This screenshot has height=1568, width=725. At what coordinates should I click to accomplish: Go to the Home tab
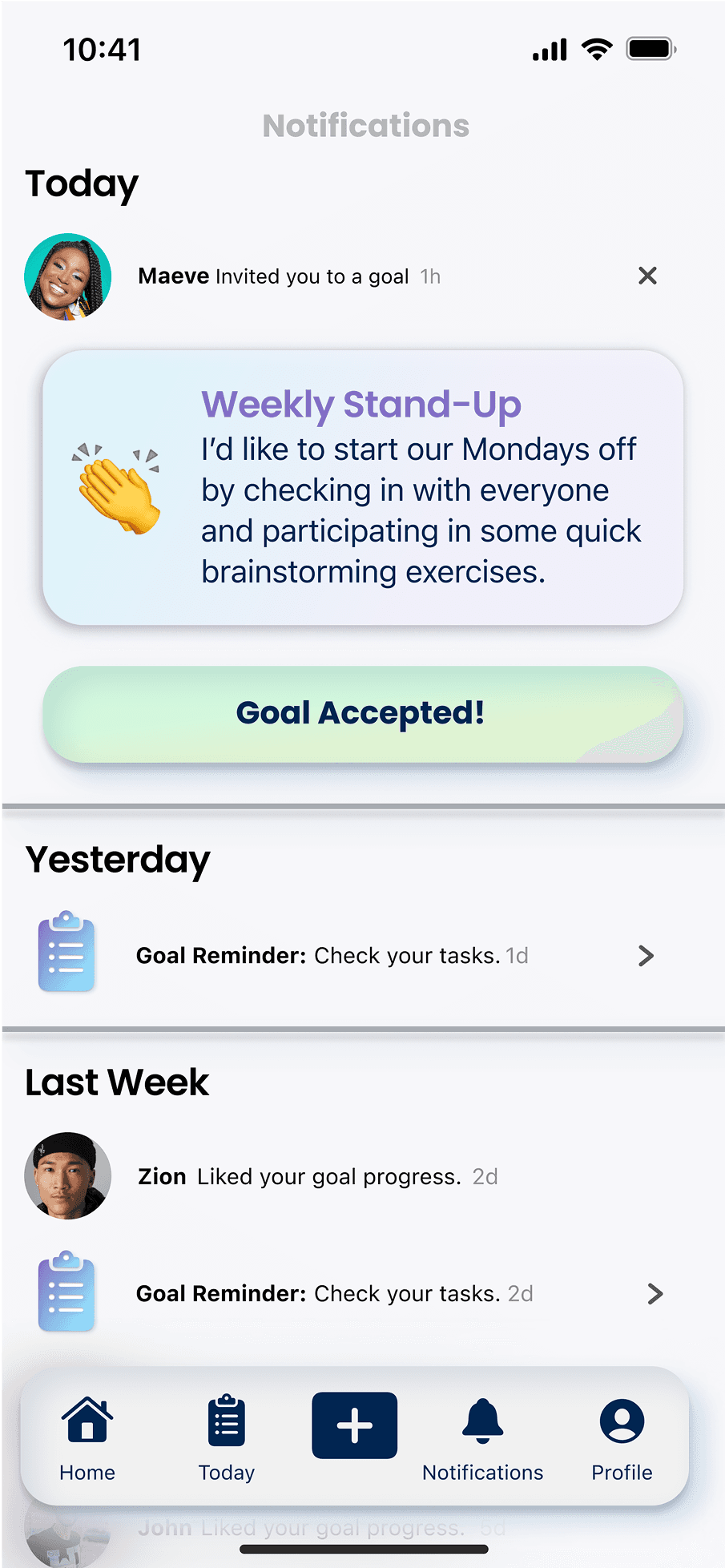pos(87,1439)
